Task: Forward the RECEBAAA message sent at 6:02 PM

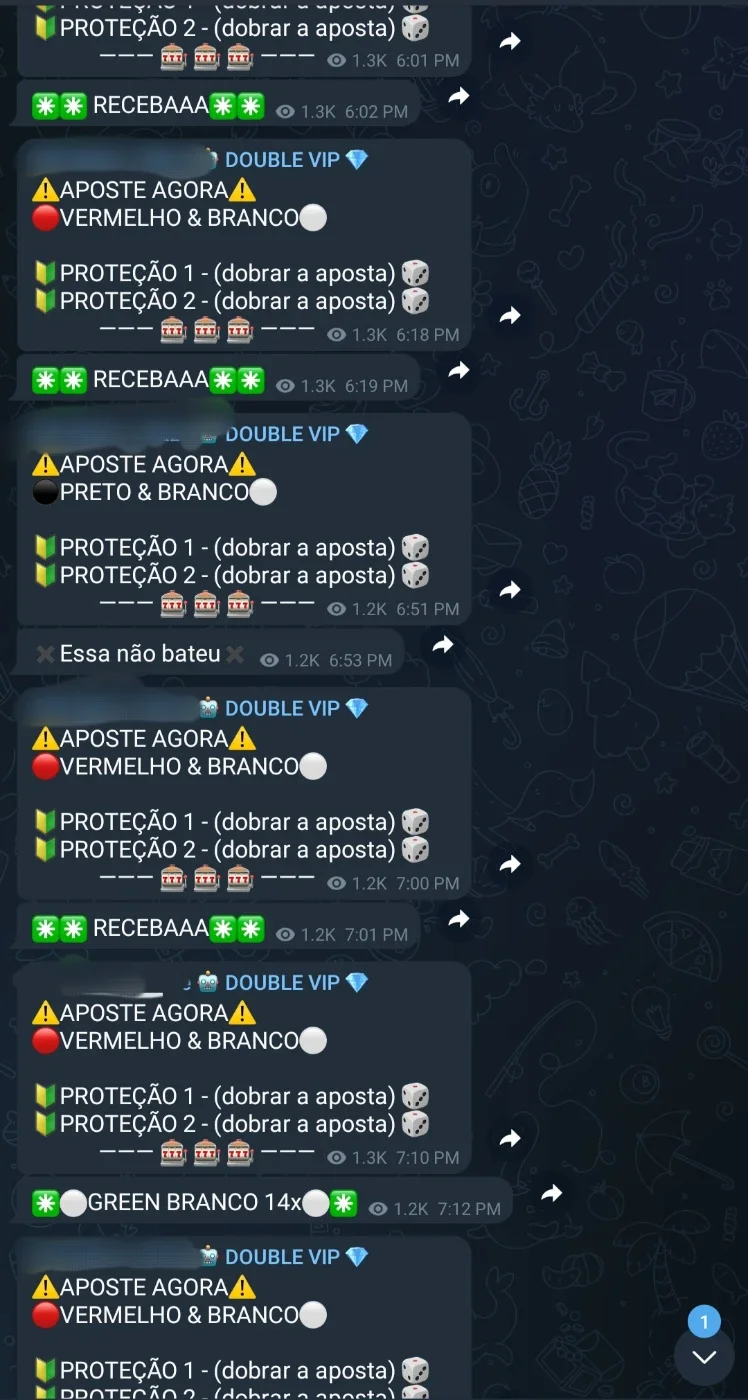Action: [x=459, y=96]
